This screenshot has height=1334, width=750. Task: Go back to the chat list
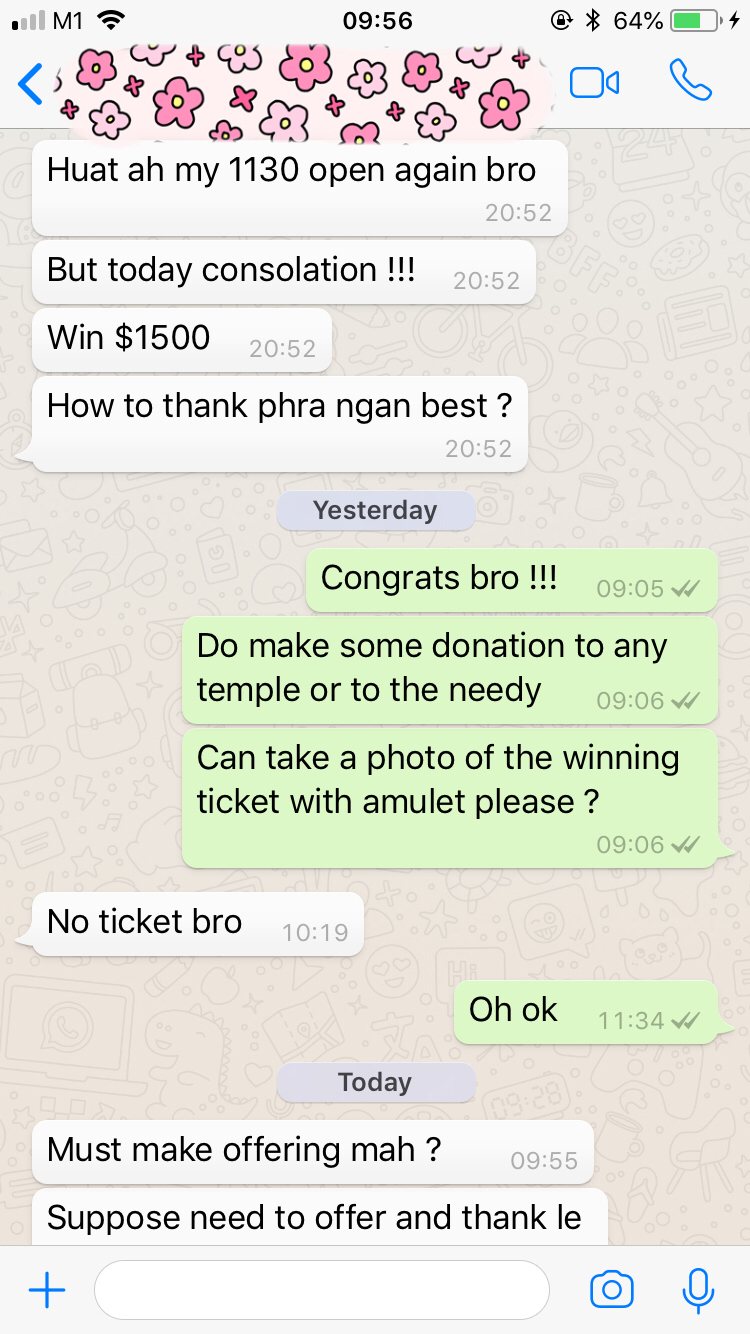30,85
